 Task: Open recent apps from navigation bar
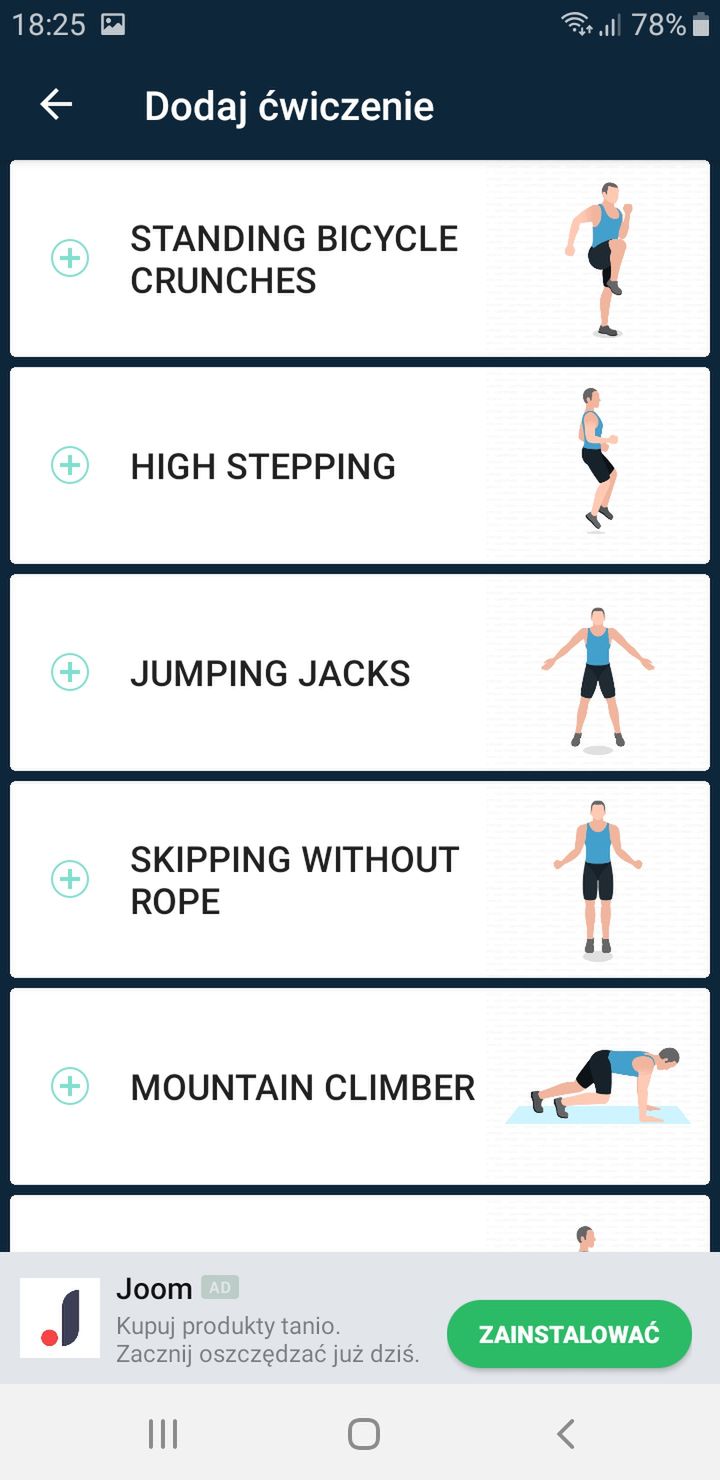click(163, 1434)
